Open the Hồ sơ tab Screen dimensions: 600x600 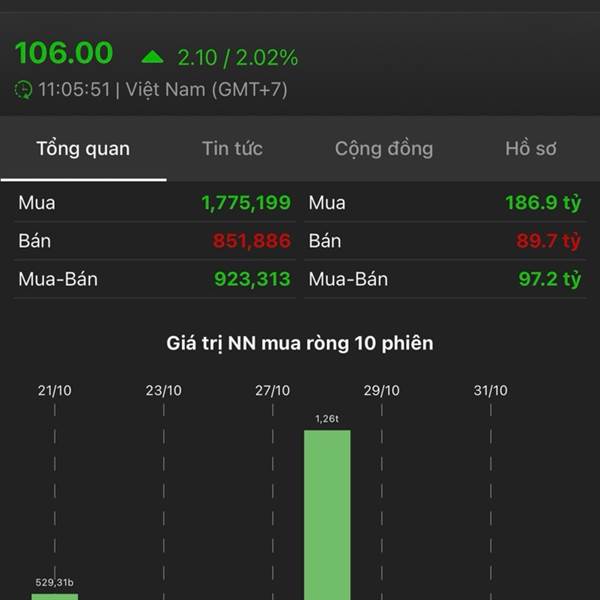point(530,149)
